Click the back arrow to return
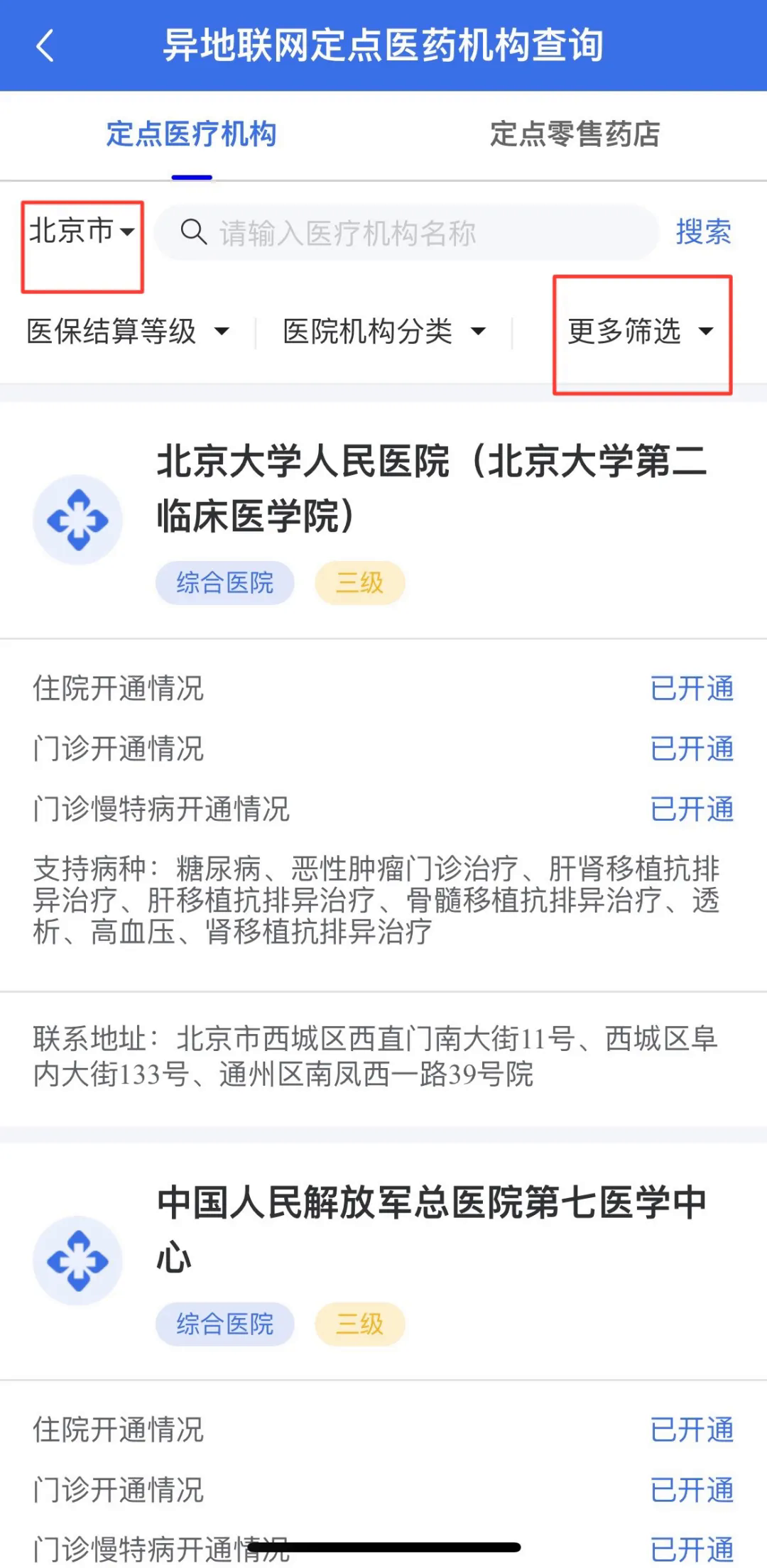 45,45
